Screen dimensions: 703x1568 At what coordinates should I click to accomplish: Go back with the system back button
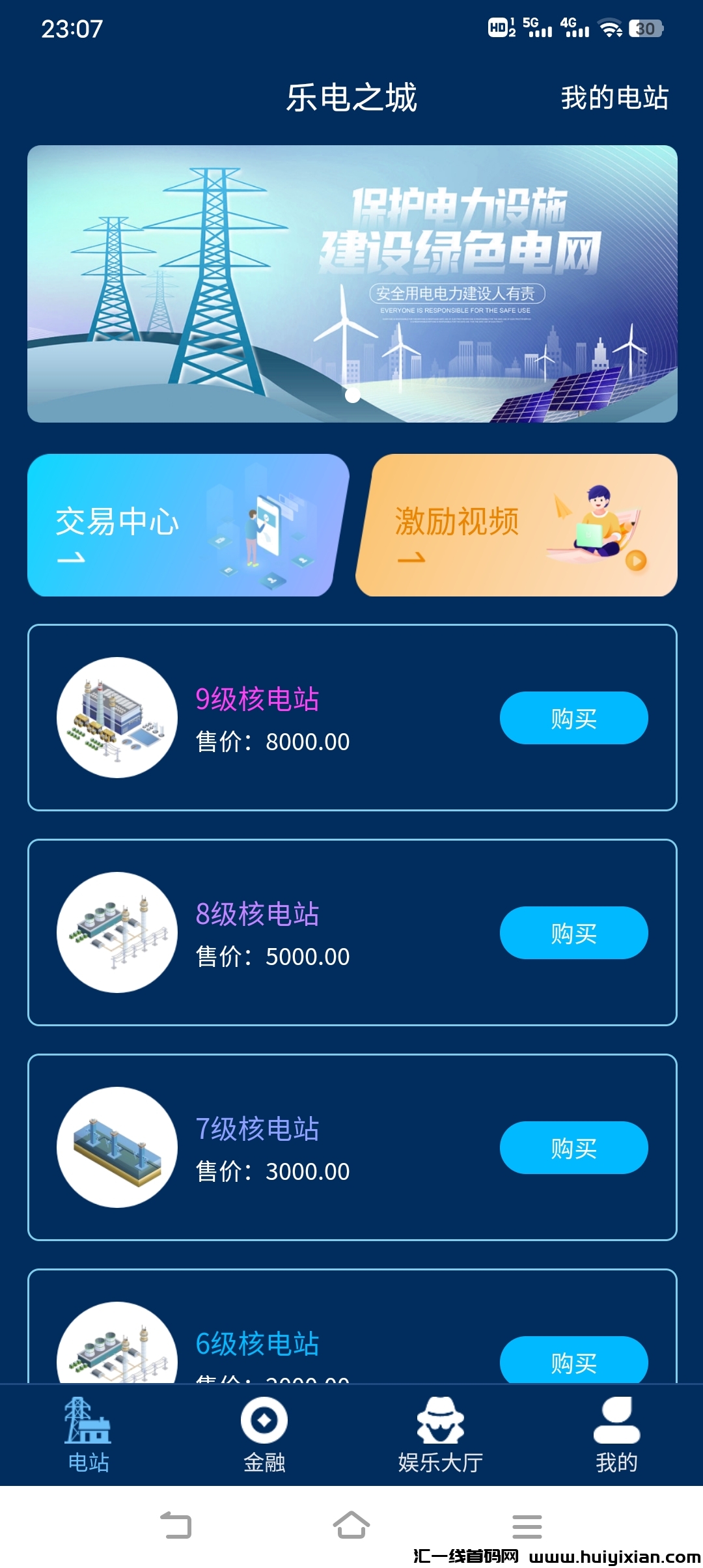click(x=176, y=1526)
